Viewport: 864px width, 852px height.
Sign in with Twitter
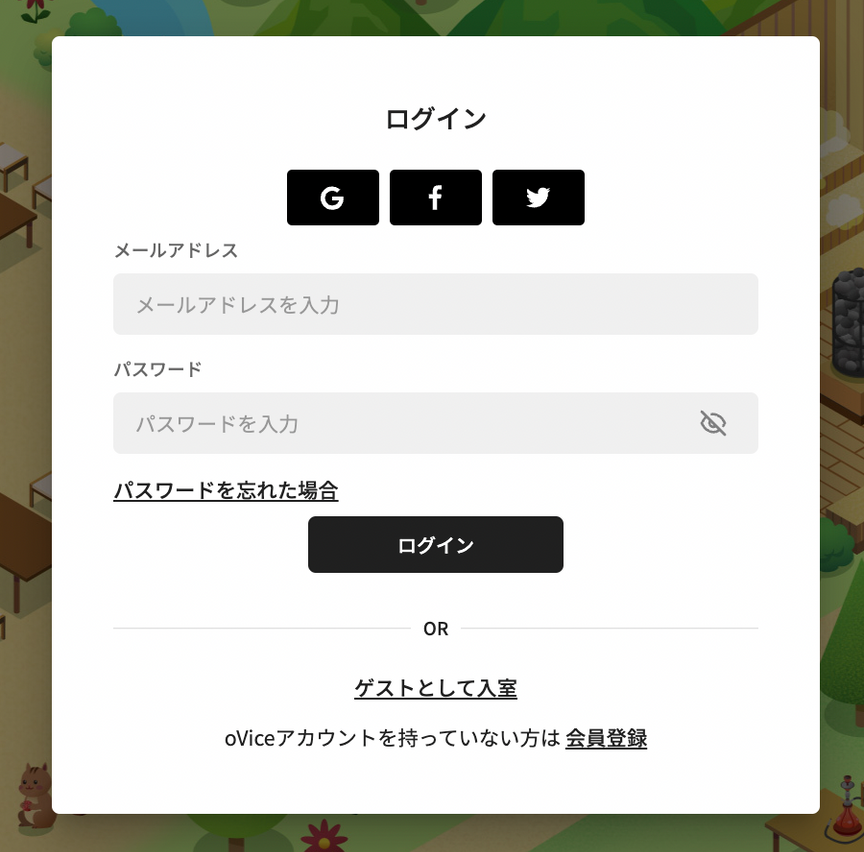538,197
